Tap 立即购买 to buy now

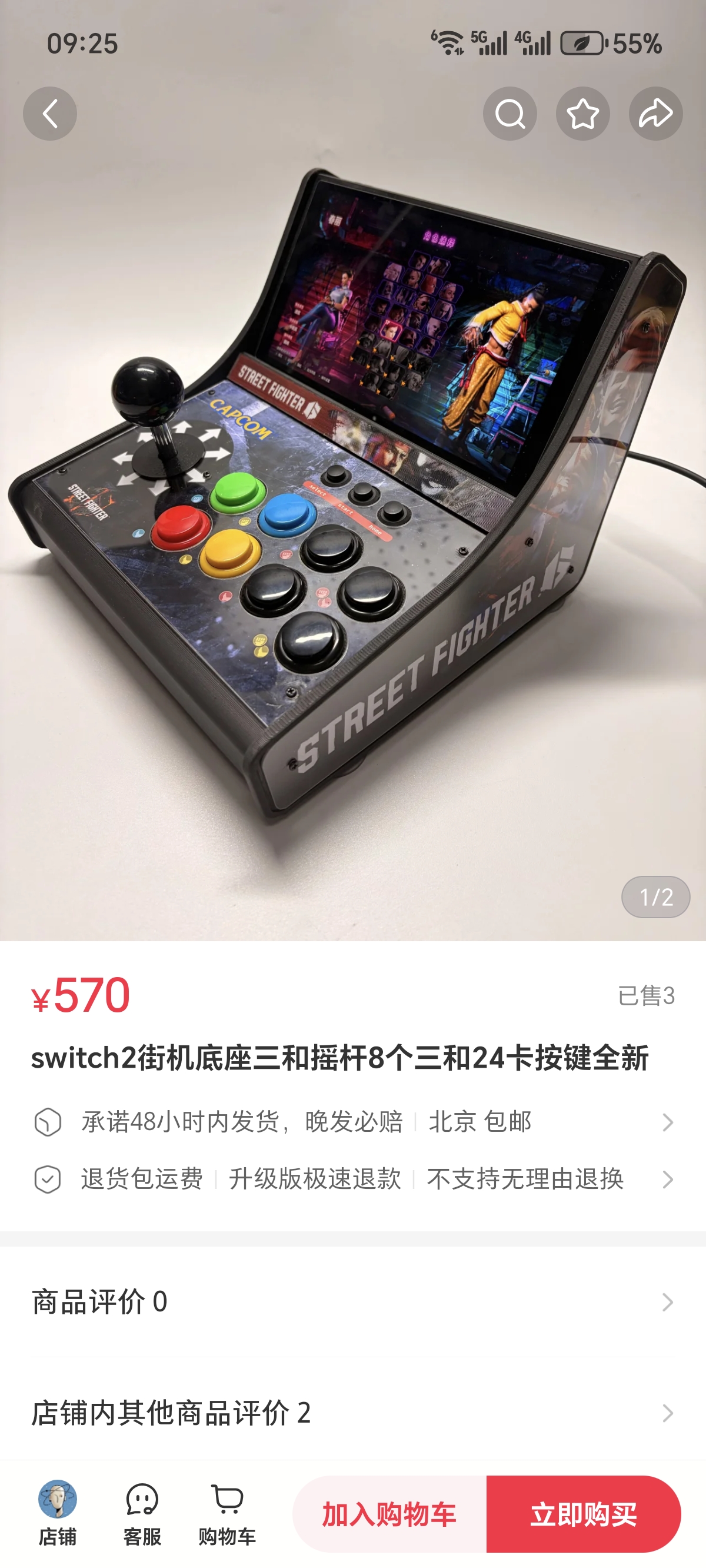click(583, 1514)
